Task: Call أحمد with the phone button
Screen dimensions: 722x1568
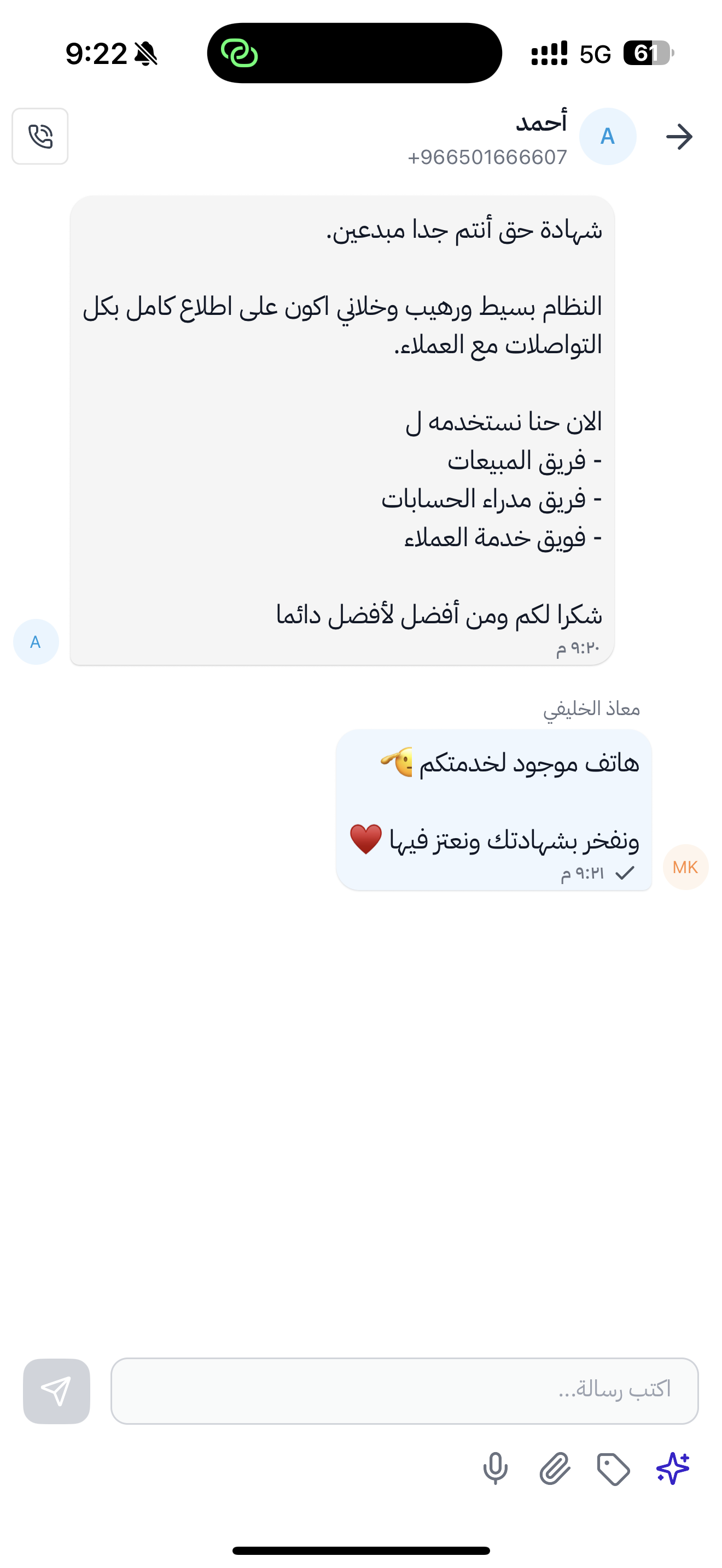Action: pyautogui.click(x=40, y=136)
